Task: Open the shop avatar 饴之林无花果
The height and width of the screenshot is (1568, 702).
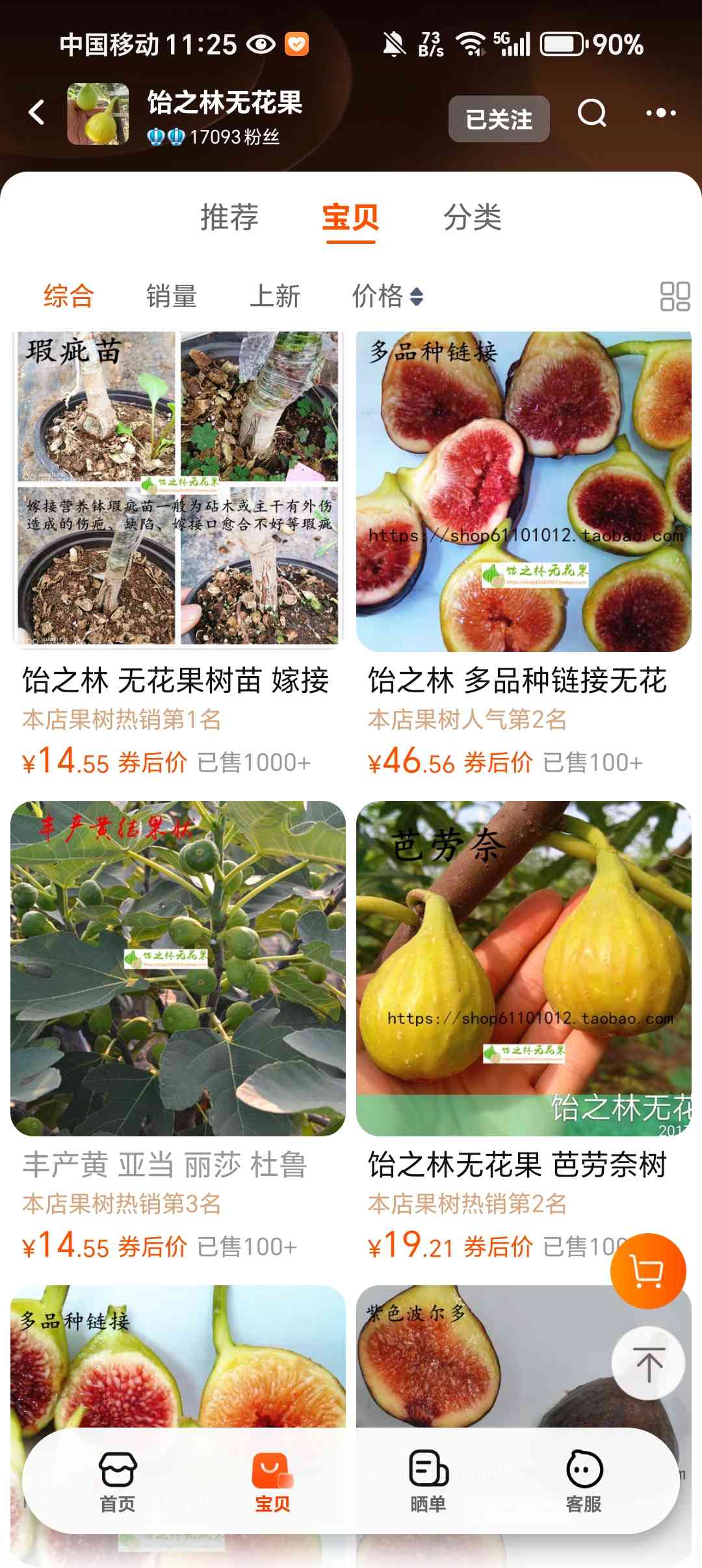Action: [x=98, y=114]
